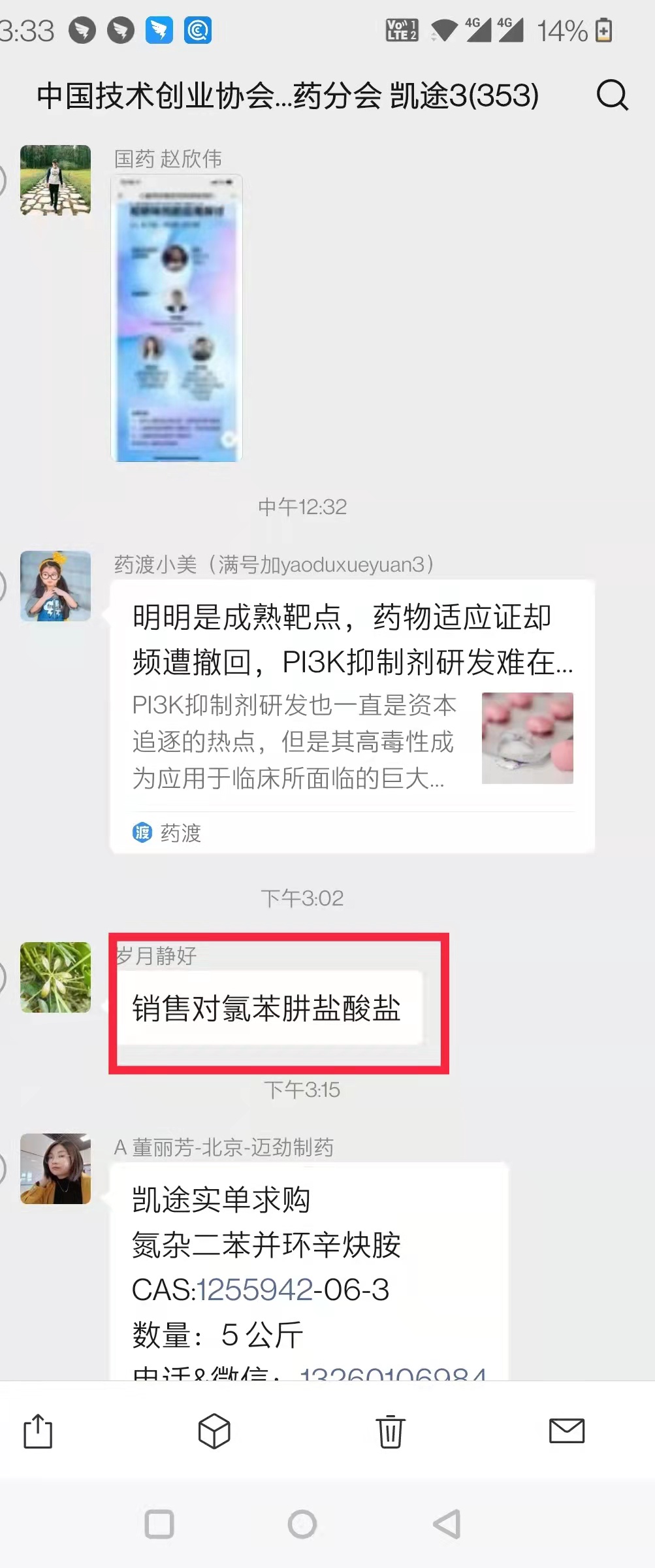Add selected messages to favorites box
Image resolution: width=655 pixels, height=1568 pixels.
tap(214, 1431)
